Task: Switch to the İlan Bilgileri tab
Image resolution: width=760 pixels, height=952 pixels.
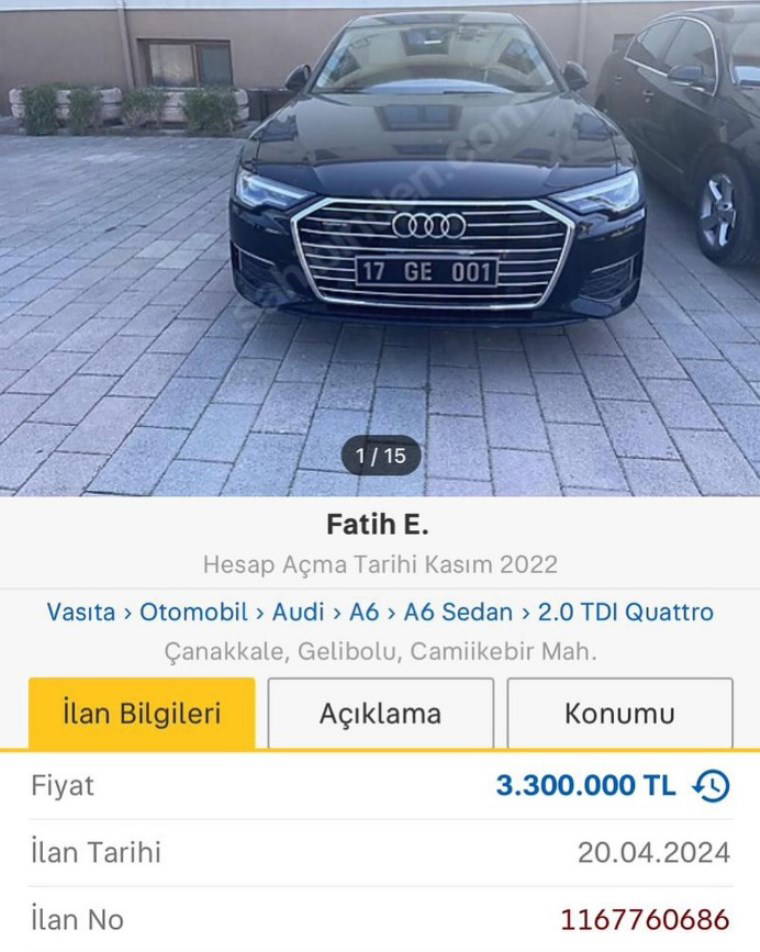Action: point(141,713)
